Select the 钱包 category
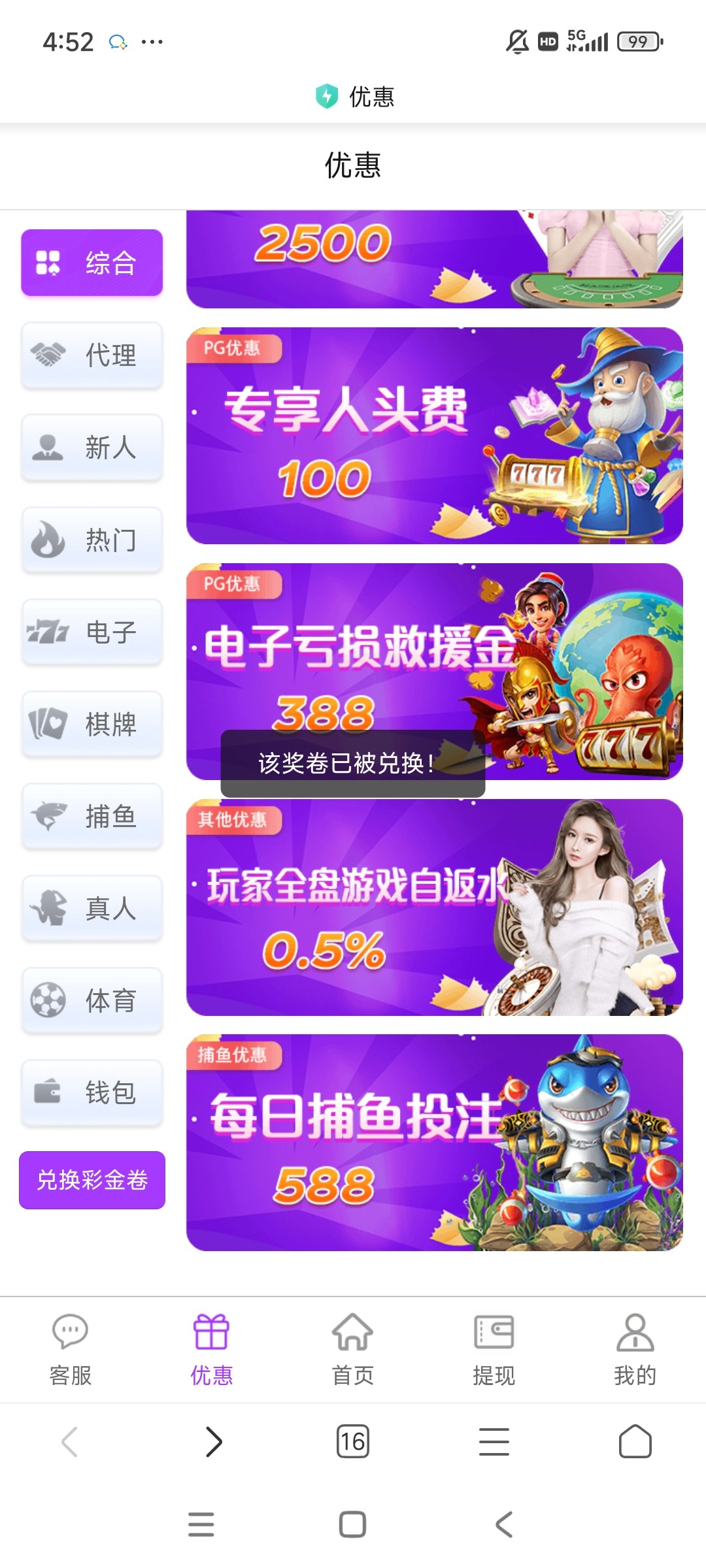This screenshot has height=1568, width=706. pos(92,1092)
